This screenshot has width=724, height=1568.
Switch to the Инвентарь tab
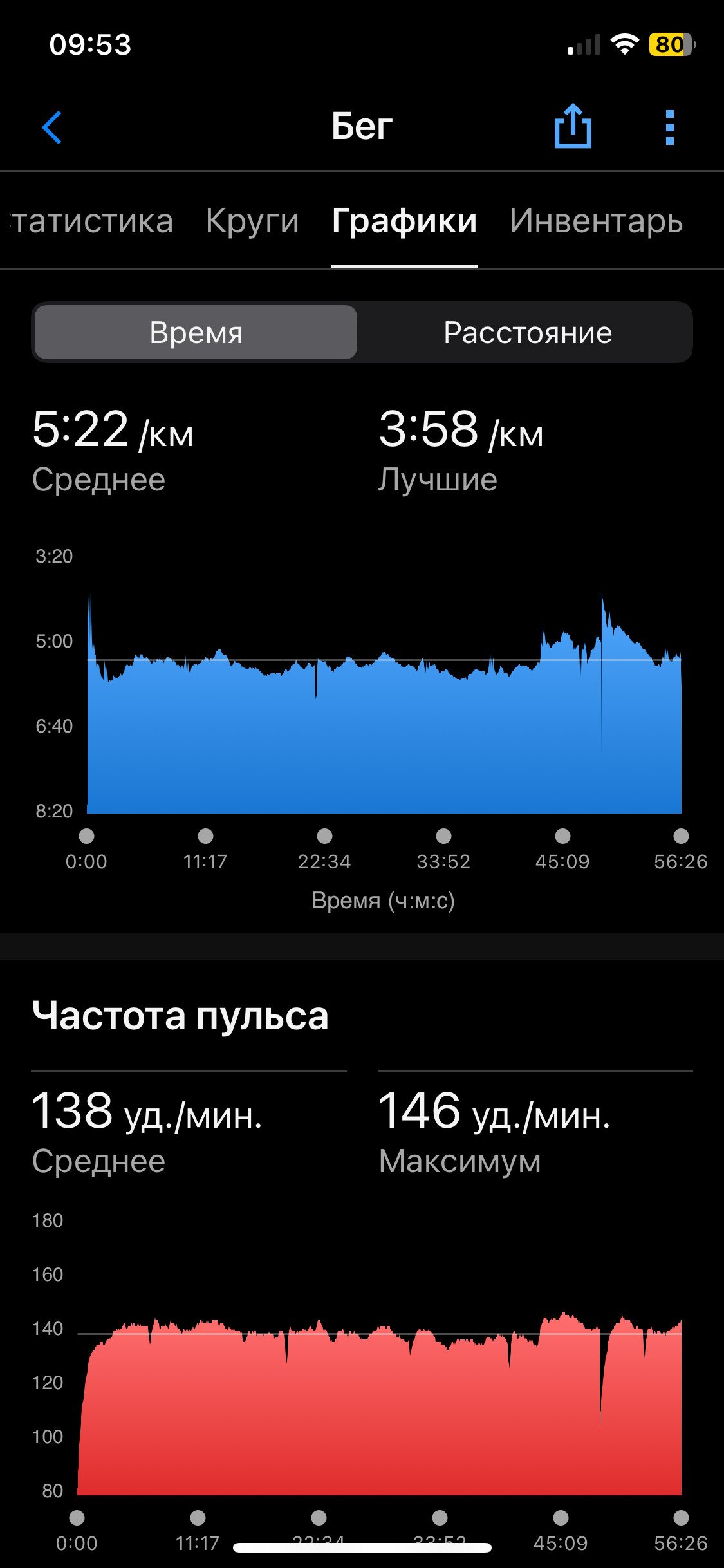[x=596, y=221]
